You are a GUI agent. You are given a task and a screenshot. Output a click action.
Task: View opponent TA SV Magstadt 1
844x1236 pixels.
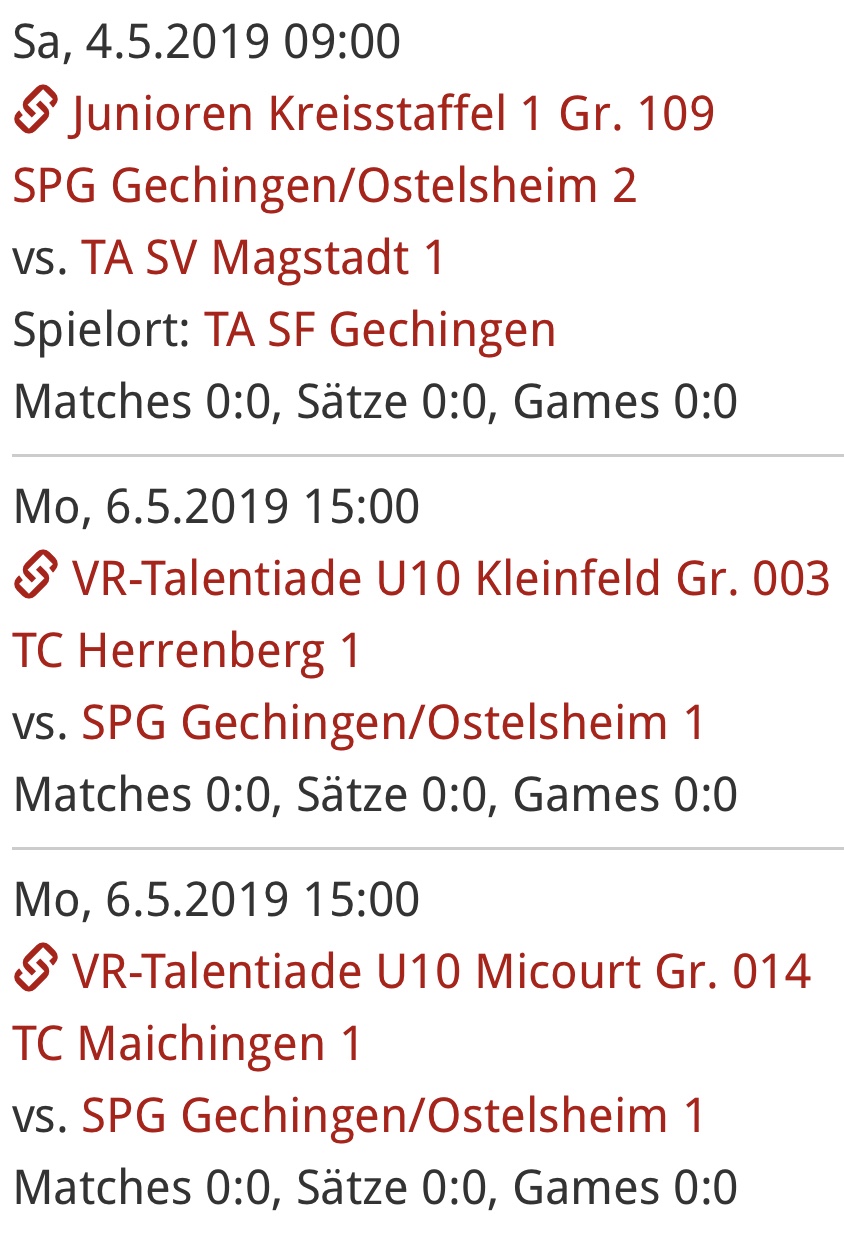point(262,259)
